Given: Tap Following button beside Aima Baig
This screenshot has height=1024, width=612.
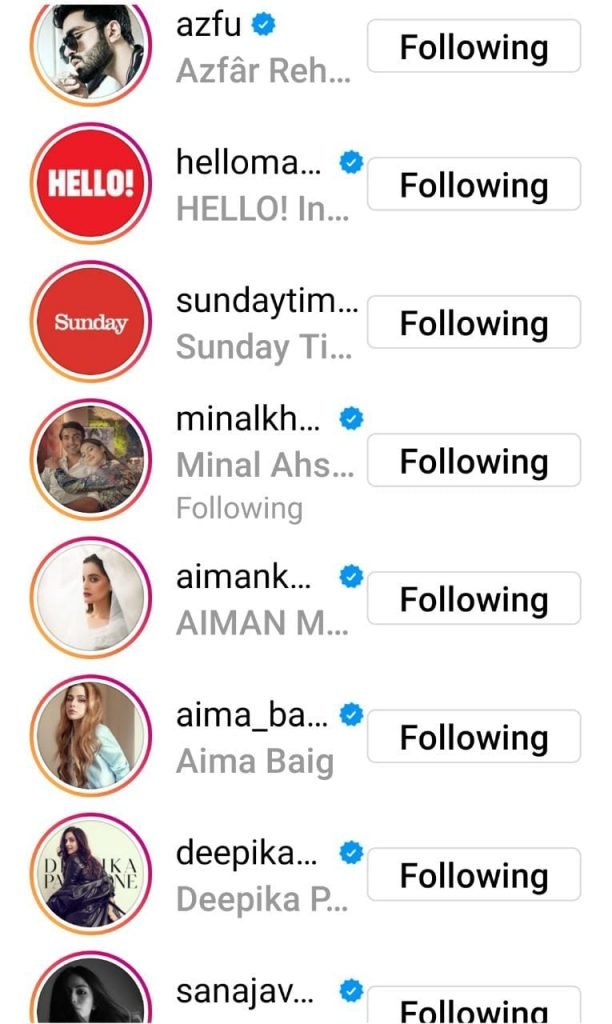Looking at the screenshot, I should (473, 737).
